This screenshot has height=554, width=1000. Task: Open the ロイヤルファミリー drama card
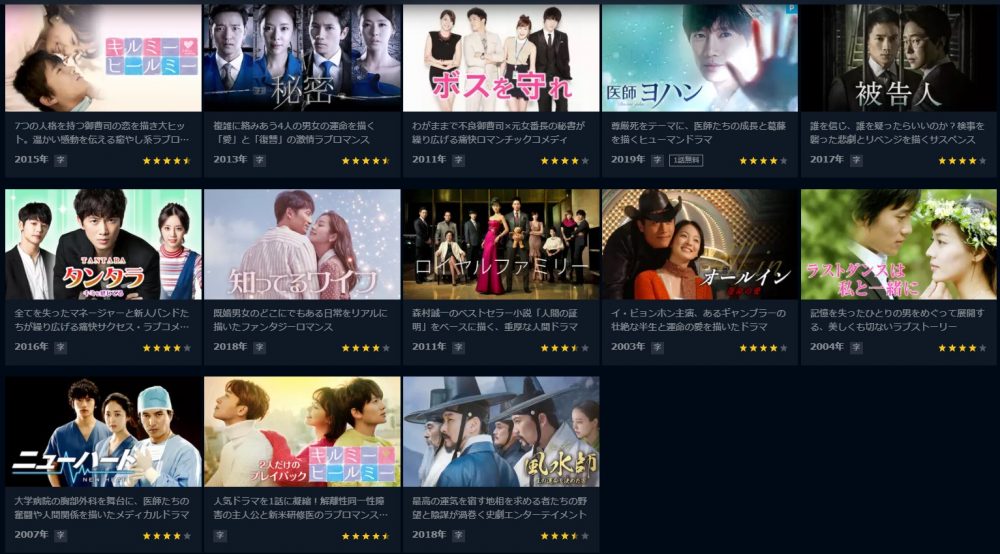pos(501,245)
